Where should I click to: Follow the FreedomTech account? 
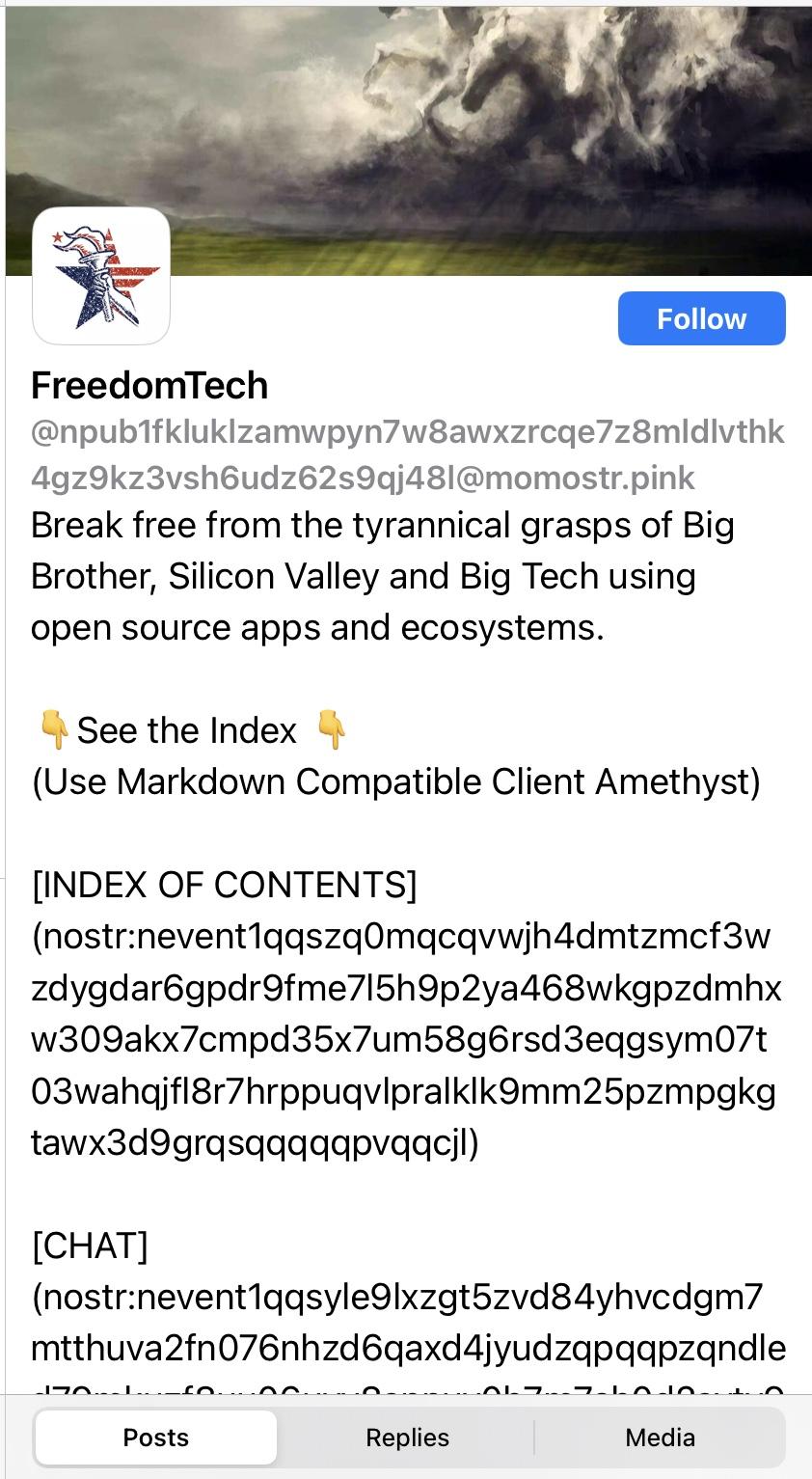point(701,318)
